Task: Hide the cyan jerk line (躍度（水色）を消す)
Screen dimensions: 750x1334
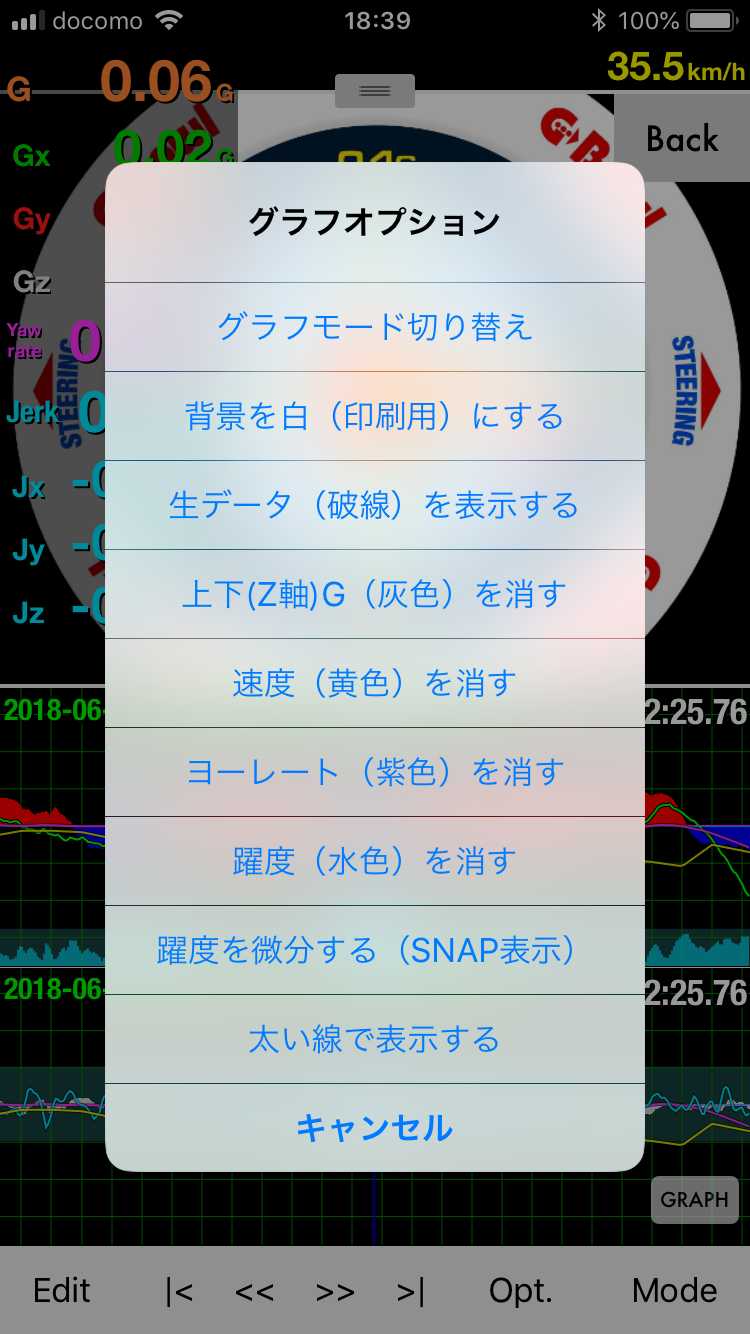Action: point(374,860)
